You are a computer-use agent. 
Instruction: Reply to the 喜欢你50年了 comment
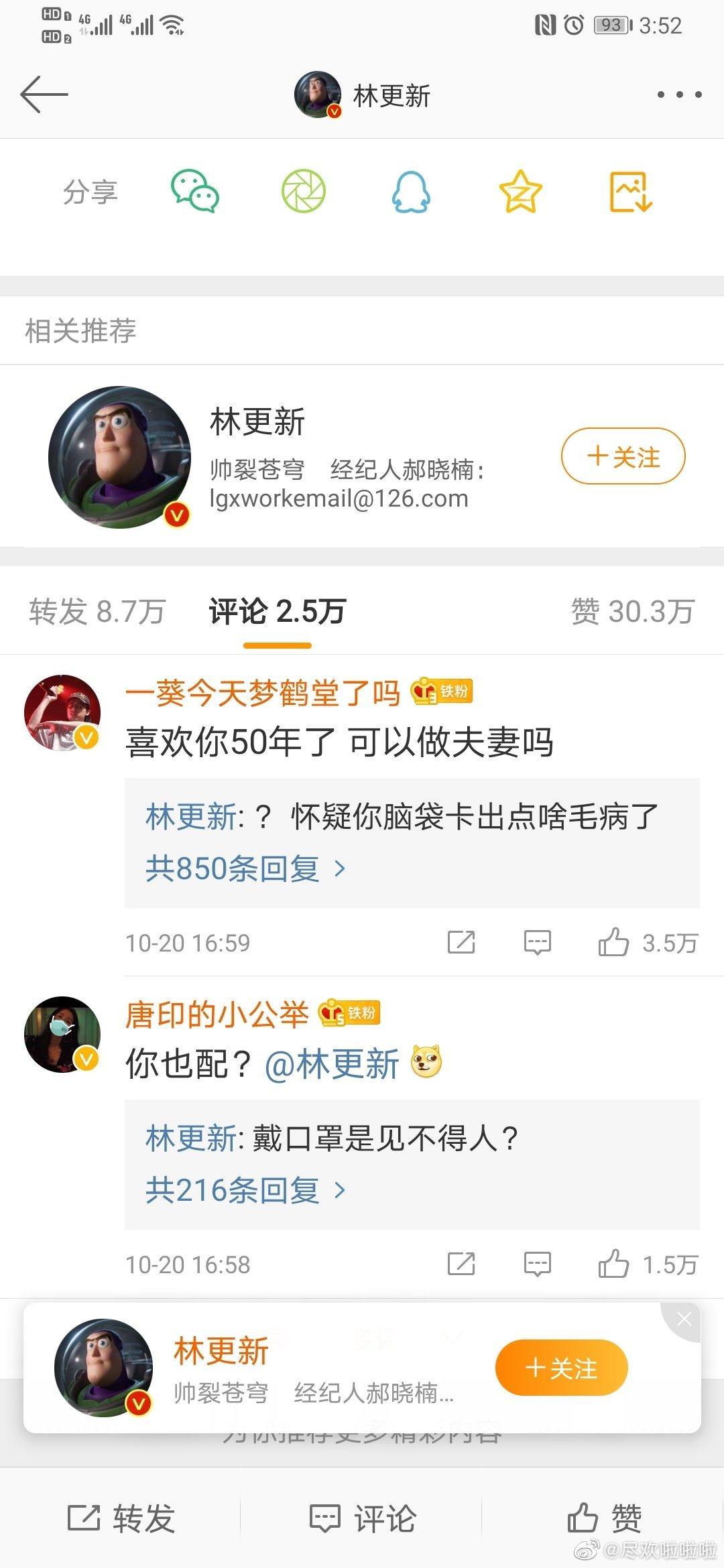click(x=537, y=942)
